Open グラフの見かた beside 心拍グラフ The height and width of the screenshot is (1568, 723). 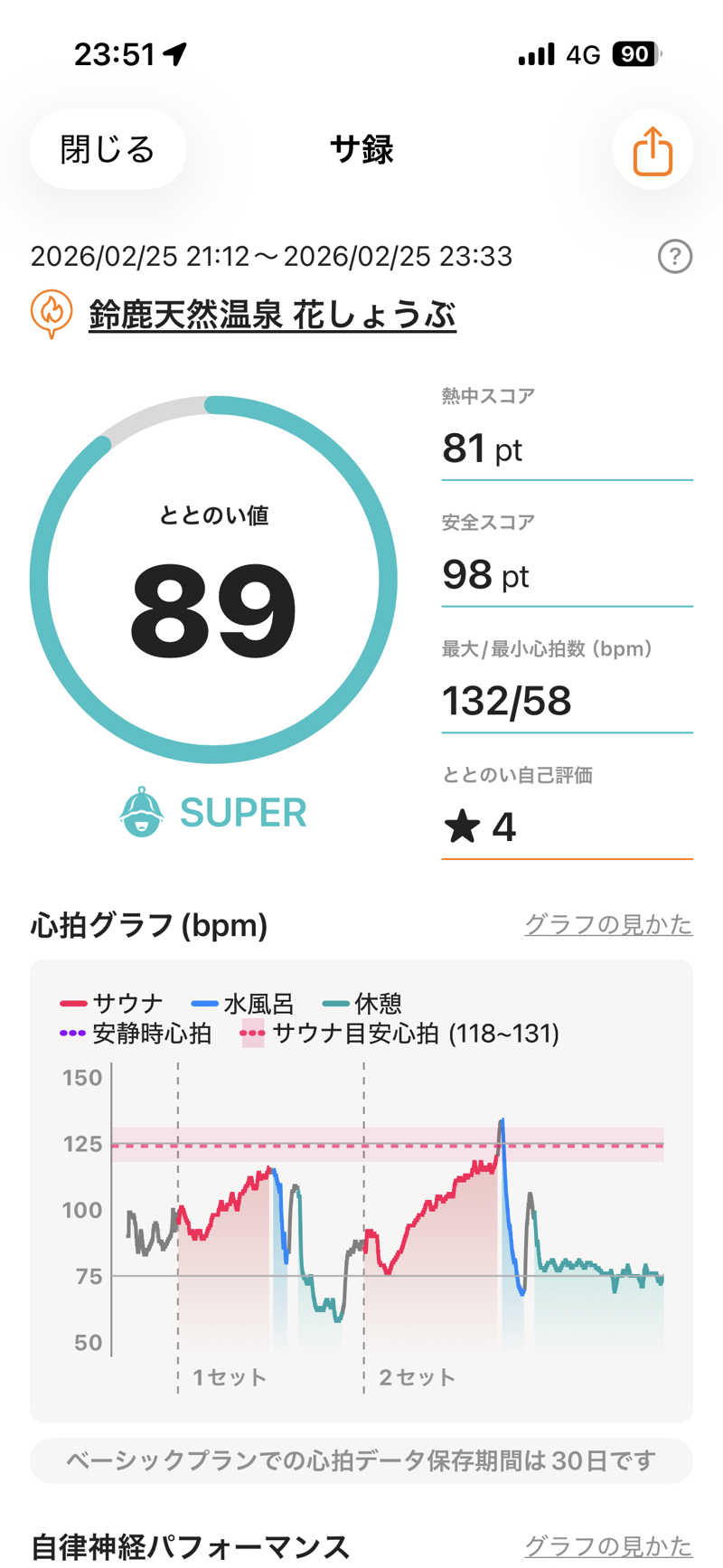pyautogui.click(x=608, y=924)
